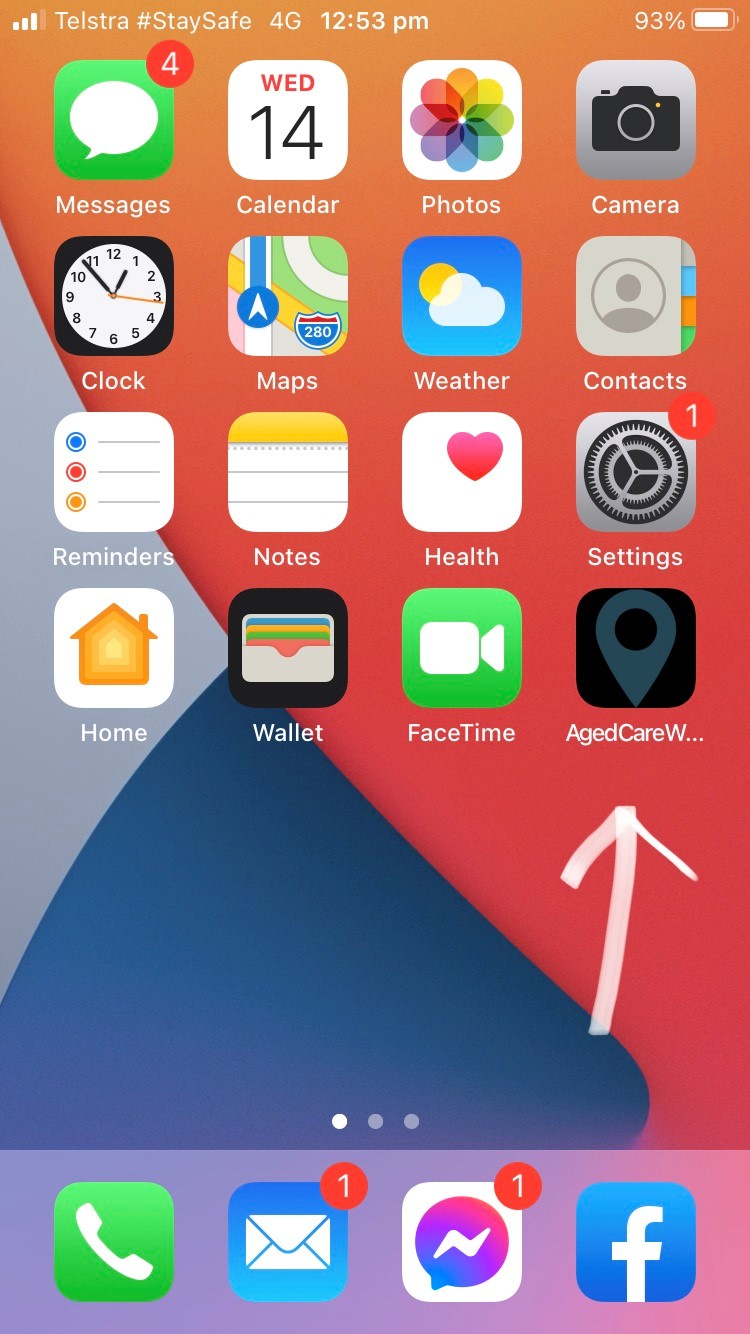
Task: Open the Camera app
Action: 635,120
